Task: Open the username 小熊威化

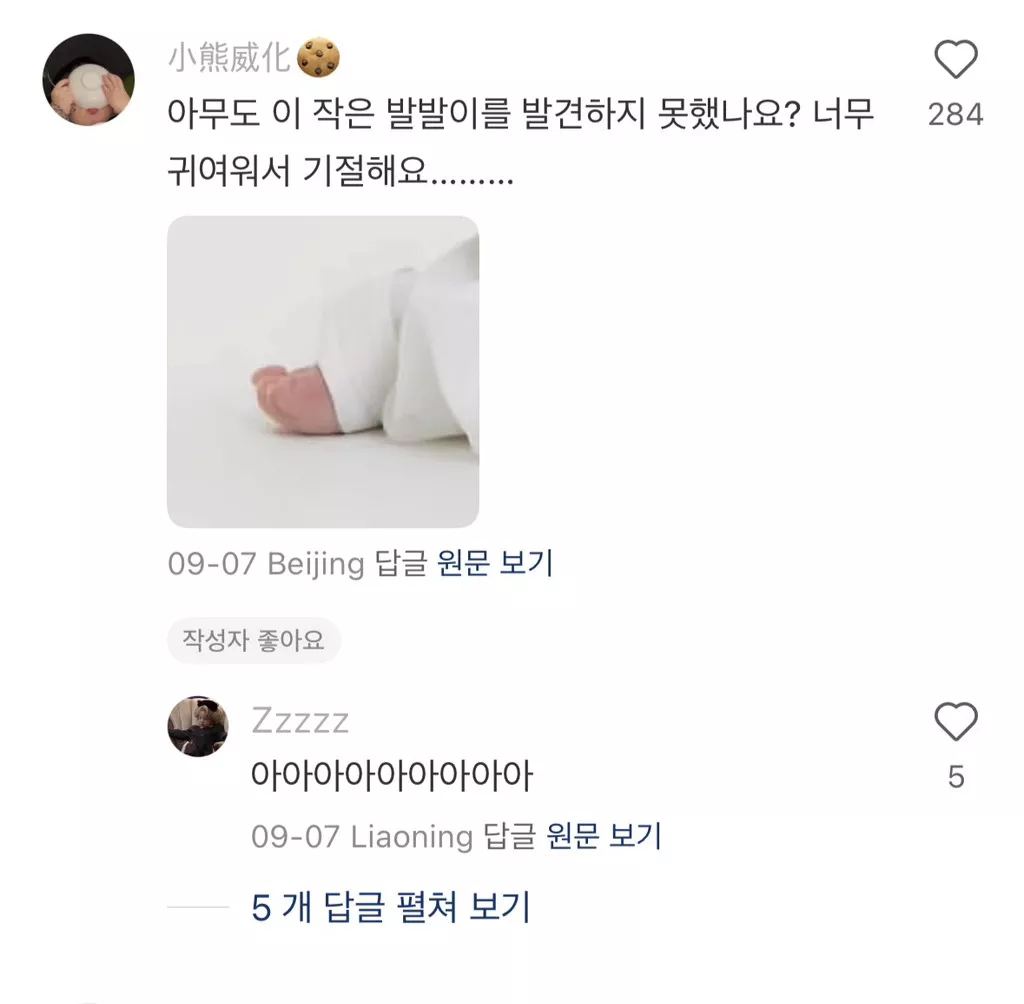Action: (229, 59)
